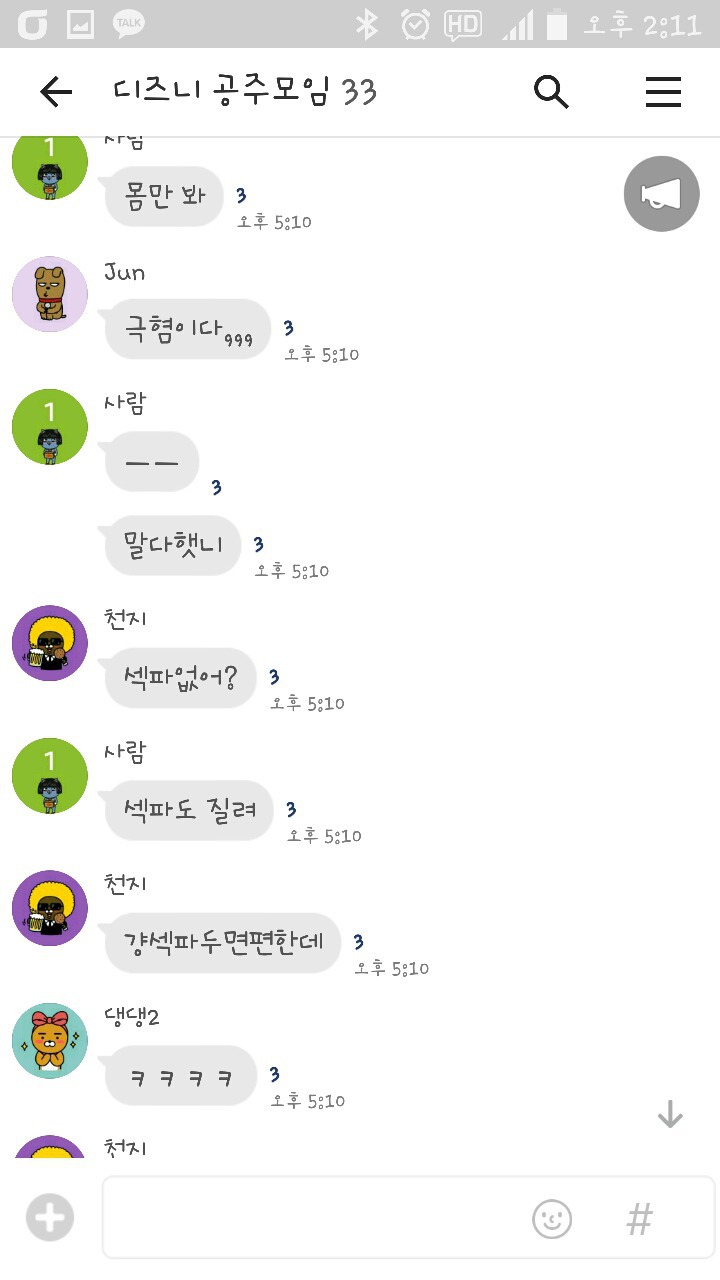
Task: Select the ㅋㅋㅋㅋ message bubble
Action: click(179, 1075)
